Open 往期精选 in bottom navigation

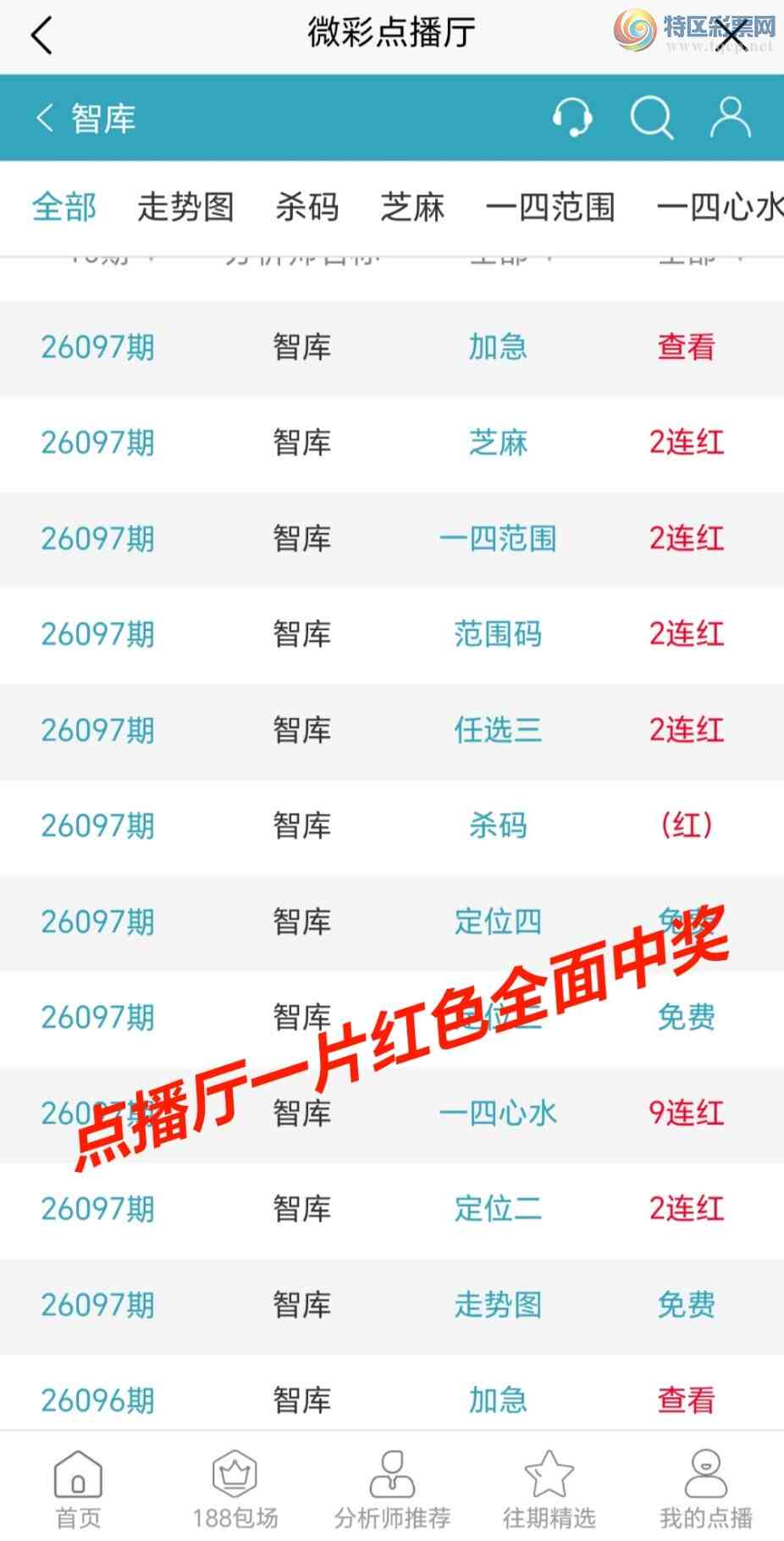point(549,1490)
